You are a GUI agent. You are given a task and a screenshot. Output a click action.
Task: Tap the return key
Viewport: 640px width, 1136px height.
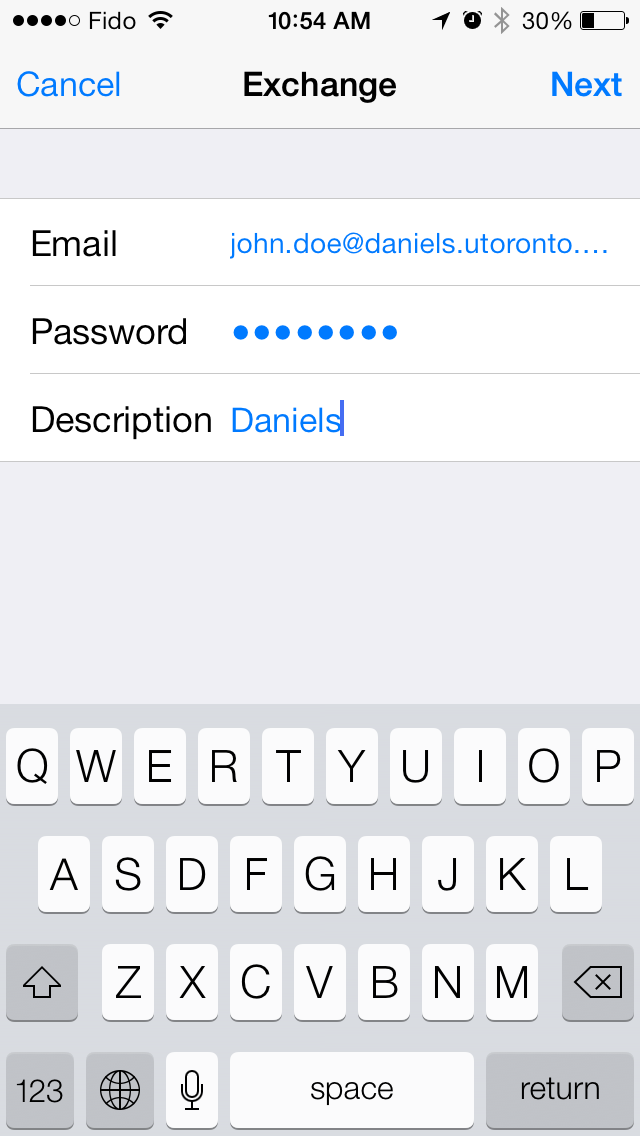(560, 1090)
